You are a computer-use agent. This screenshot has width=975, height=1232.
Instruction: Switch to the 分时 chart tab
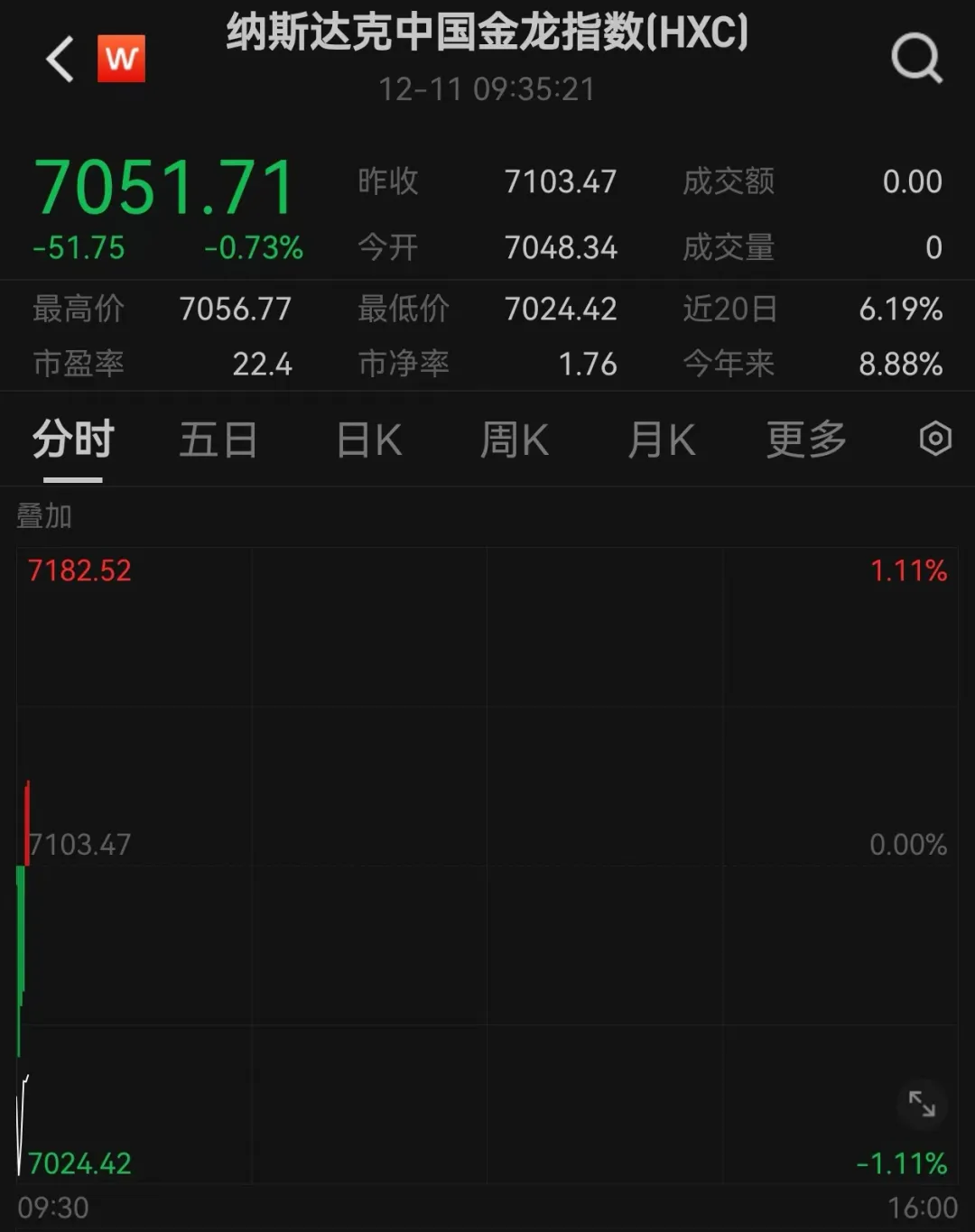73,440
